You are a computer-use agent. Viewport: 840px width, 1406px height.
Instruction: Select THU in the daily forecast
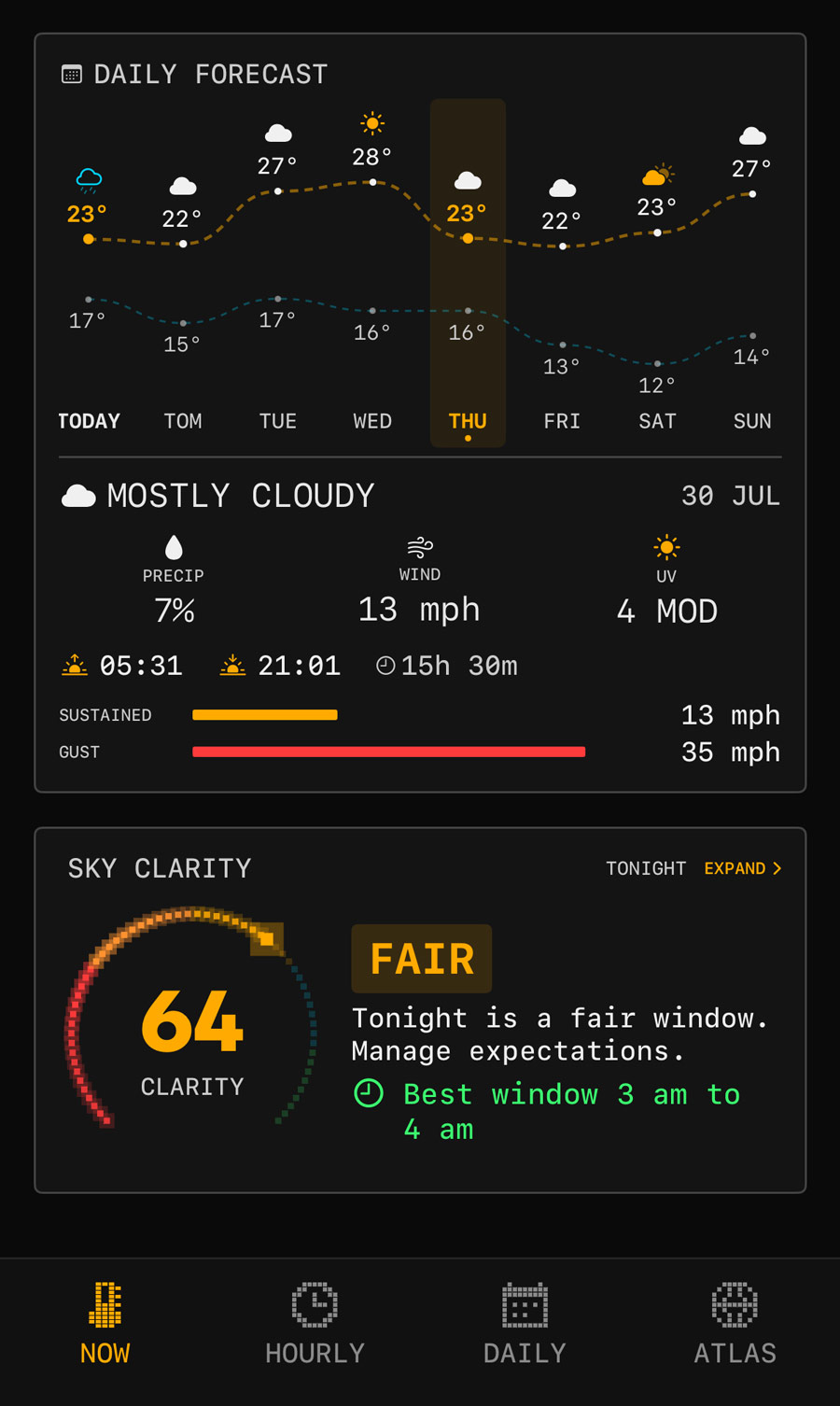468,273
